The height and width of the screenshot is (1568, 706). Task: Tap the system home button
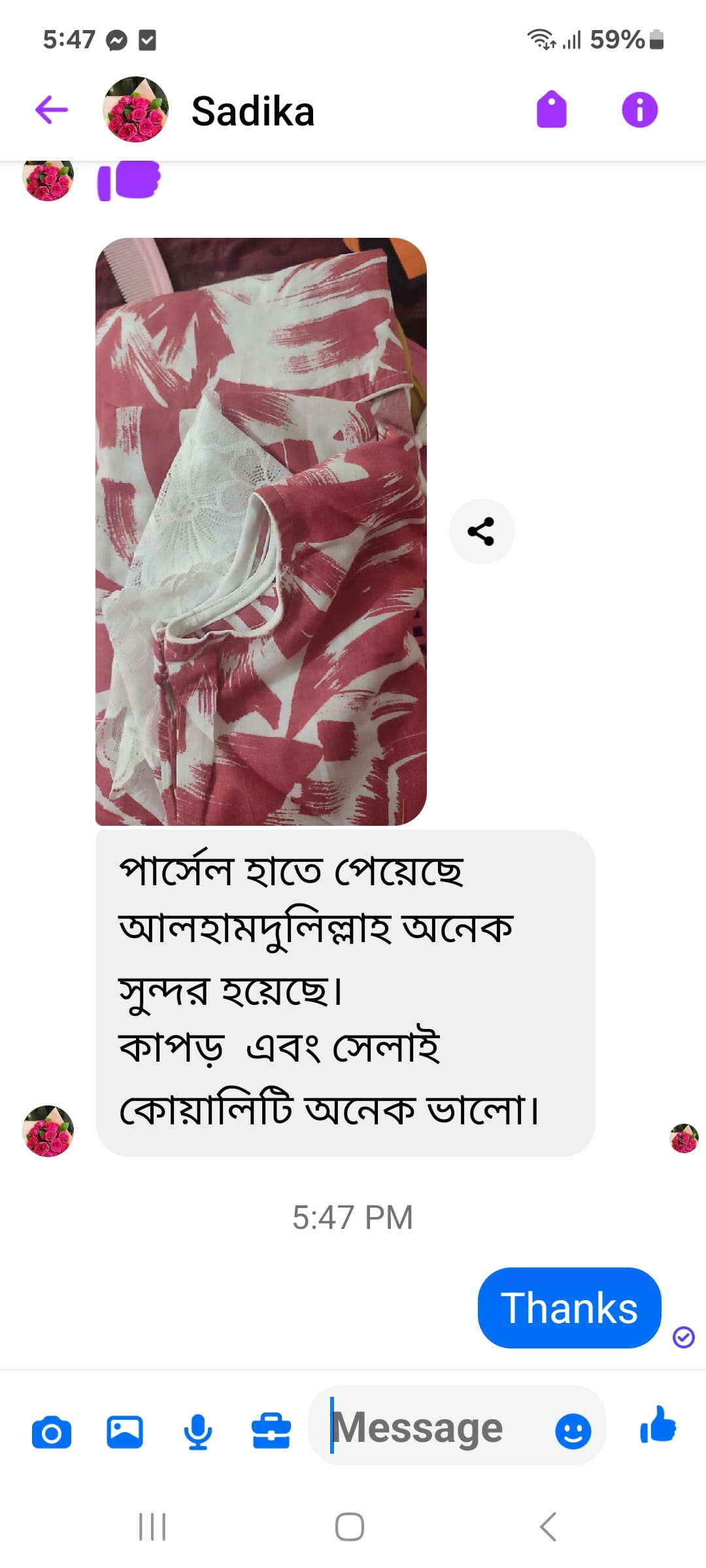click(350, 1527)
